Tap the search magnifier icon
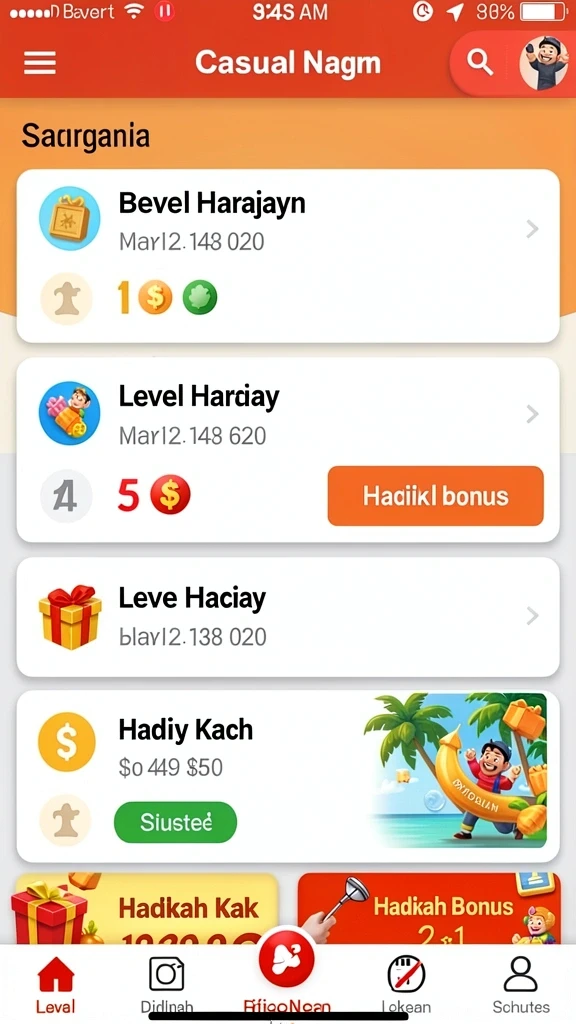The height and width of the screenshot is (1024, 576). tap(480, 63)
